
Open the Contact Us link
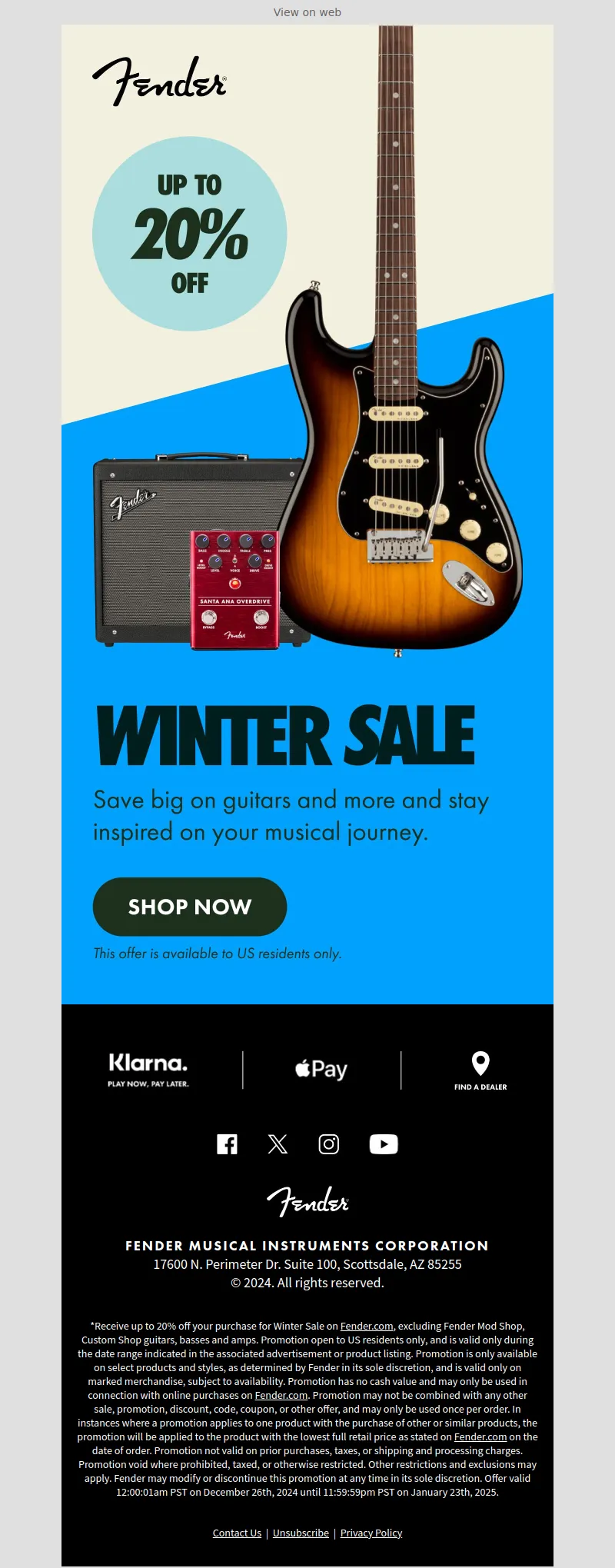pos(237,1533)
